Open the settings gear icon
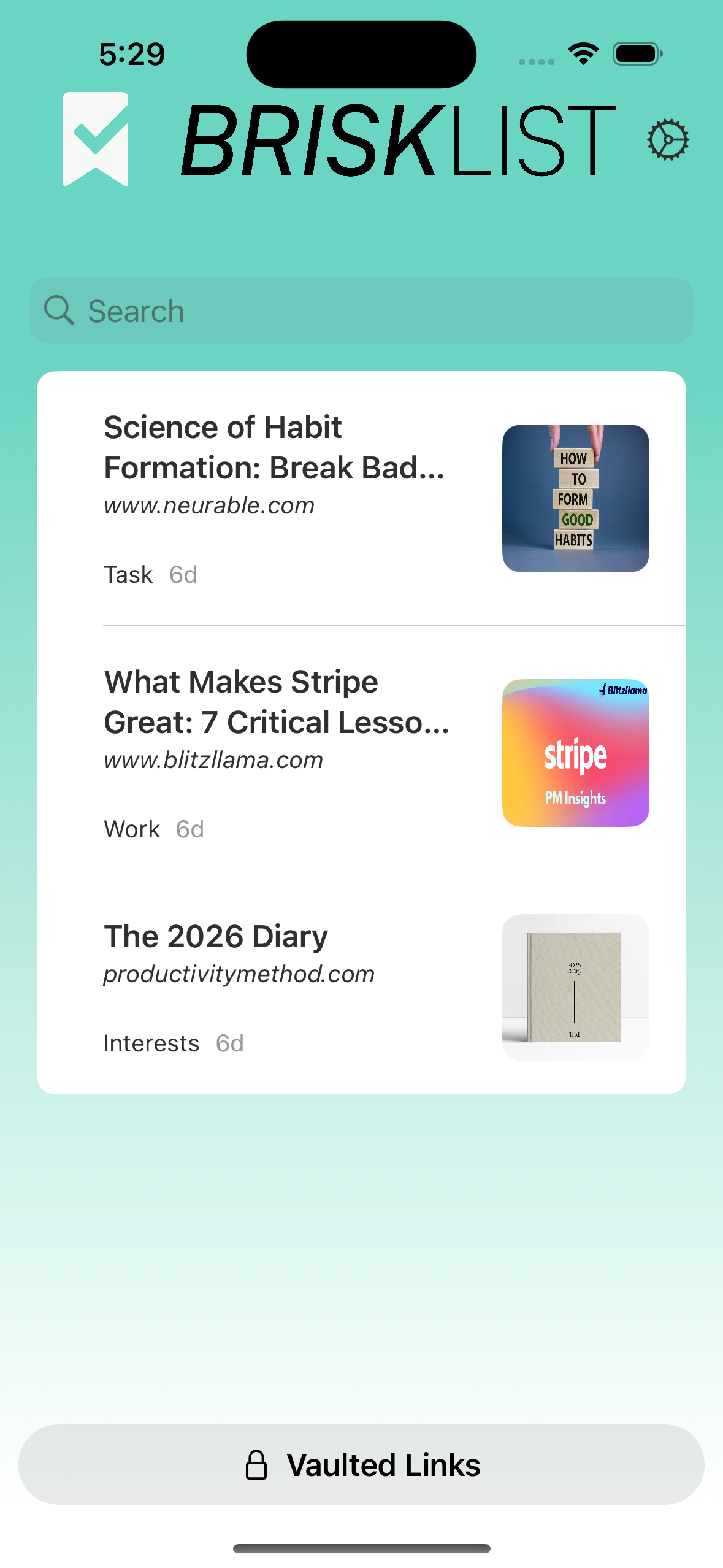 (667, 140)
